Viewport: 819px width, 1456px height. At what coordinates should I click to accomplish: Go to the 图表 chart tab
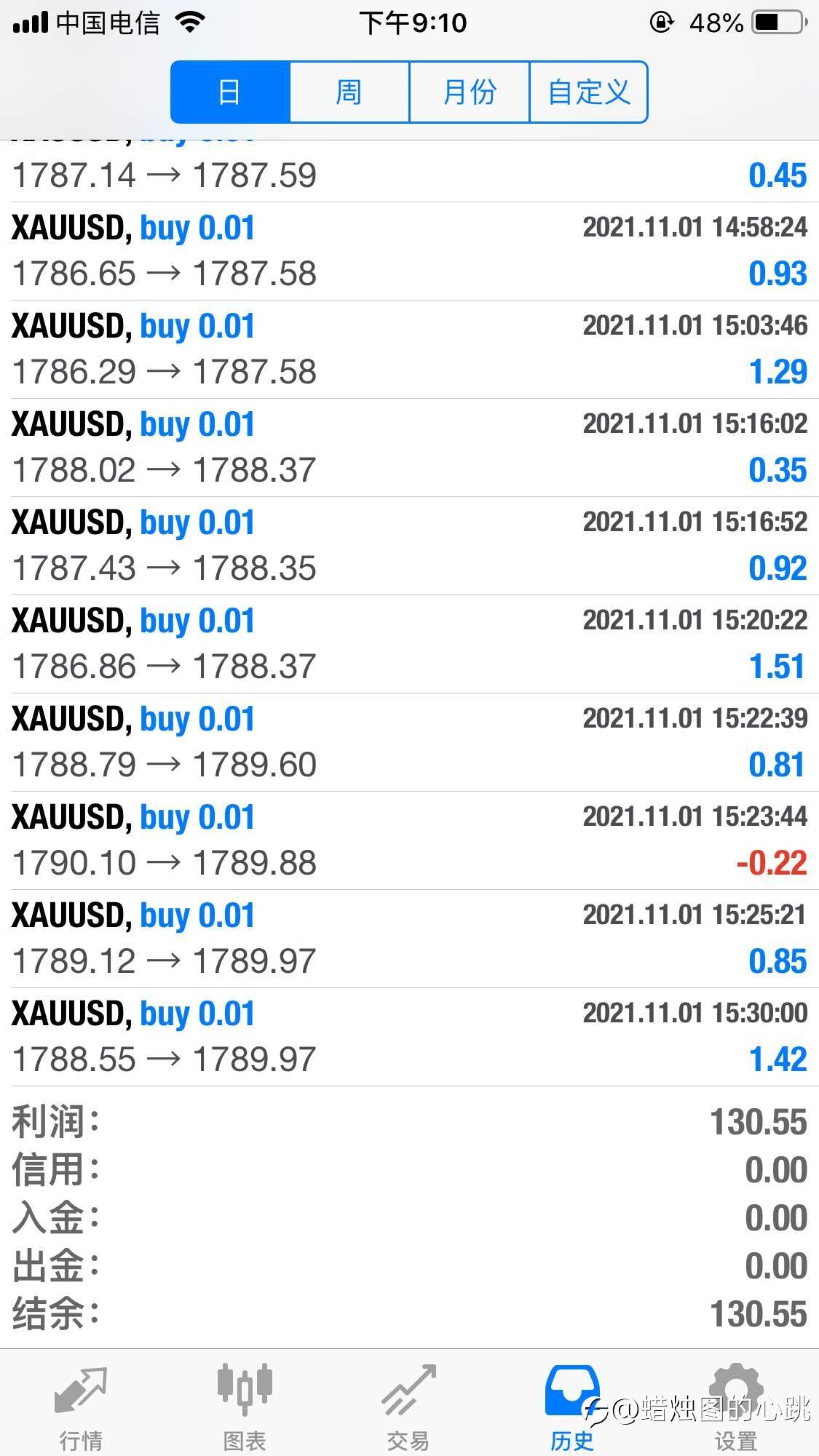click(245, 1407)
